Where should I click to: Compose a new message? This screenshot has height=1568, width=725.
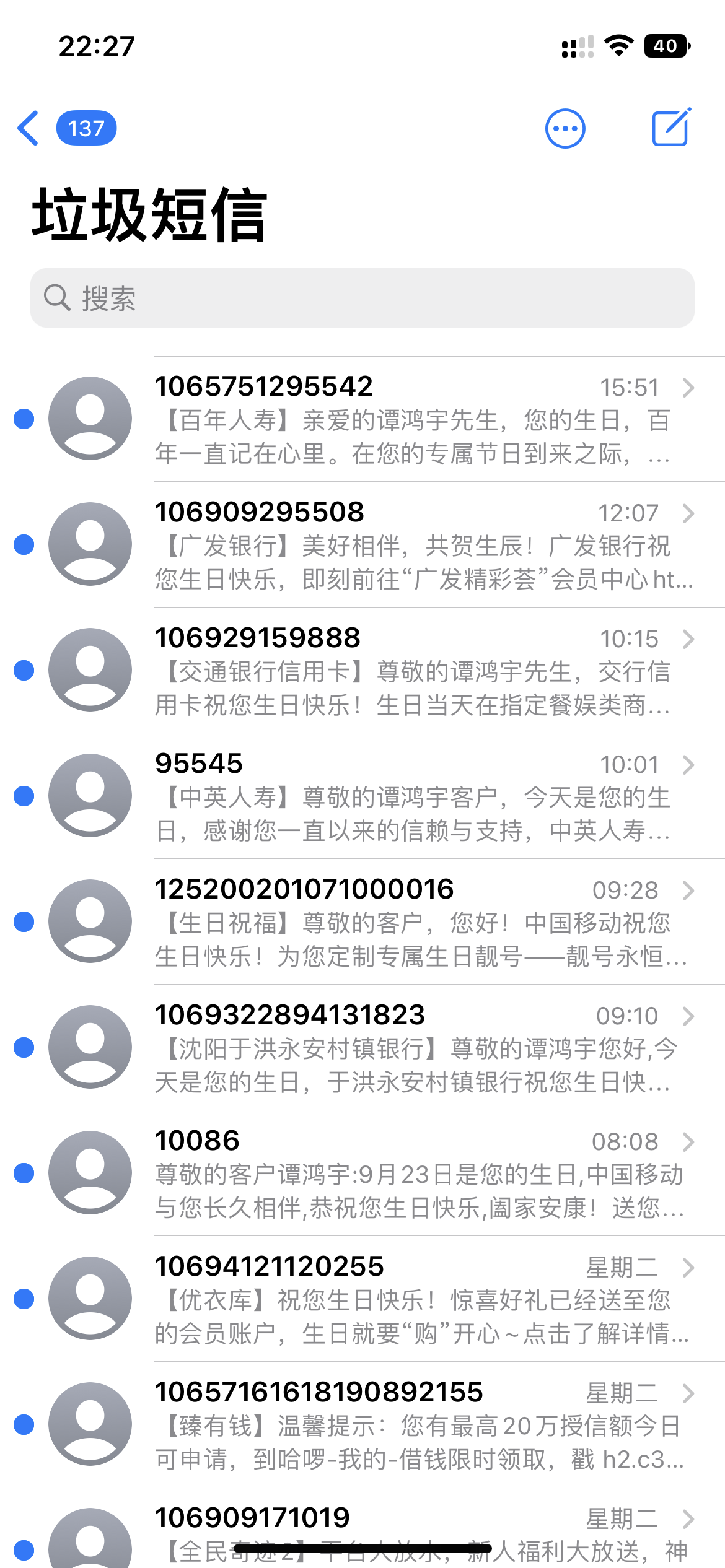[671, 128]
